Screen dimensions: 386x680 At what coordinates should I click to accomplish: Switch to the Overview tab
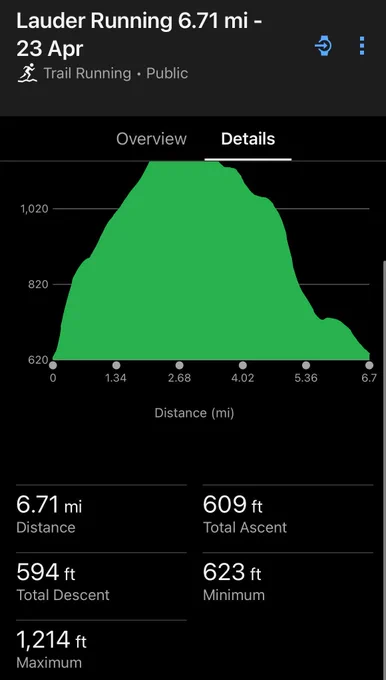pos(151,139)
